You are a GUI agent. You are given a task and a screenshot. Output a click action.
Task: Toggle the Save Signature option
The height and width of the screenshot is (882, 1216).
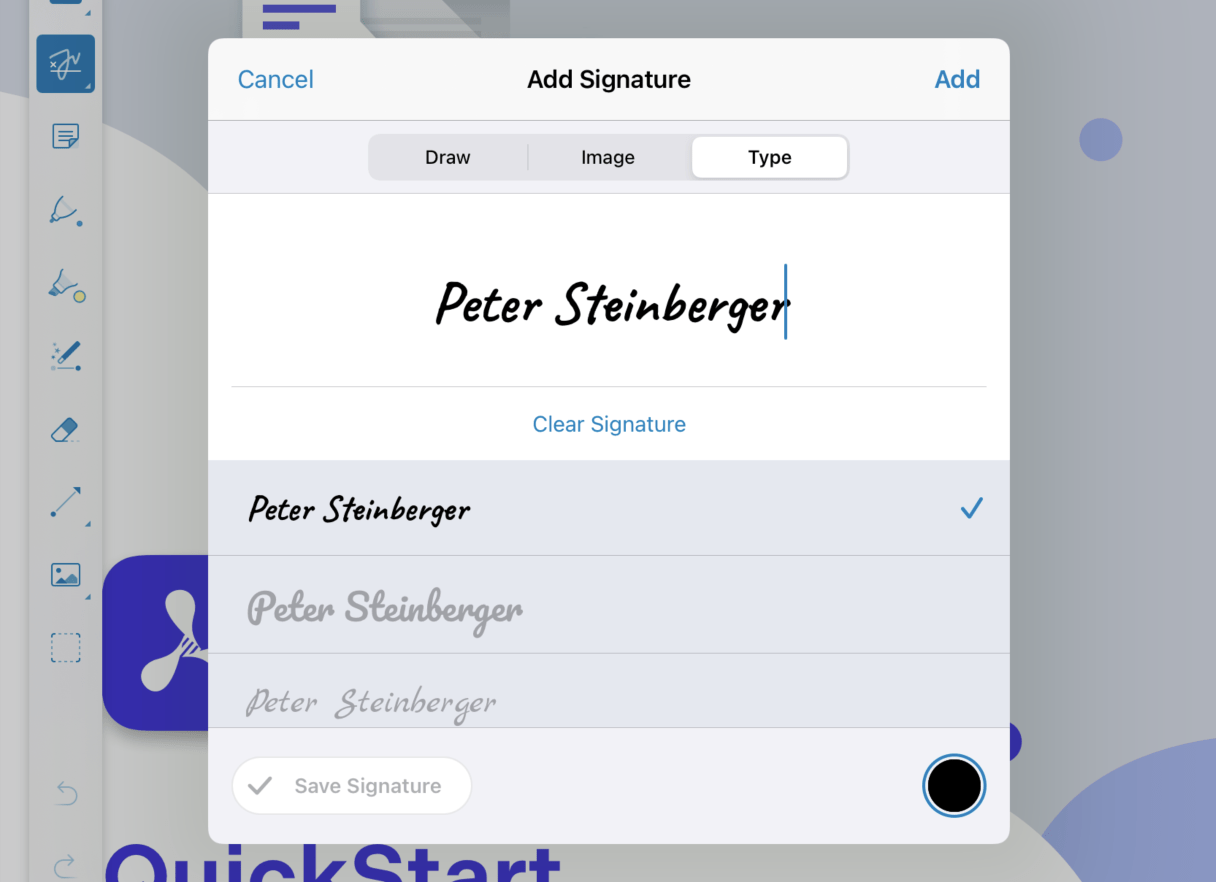coord(351,786)
